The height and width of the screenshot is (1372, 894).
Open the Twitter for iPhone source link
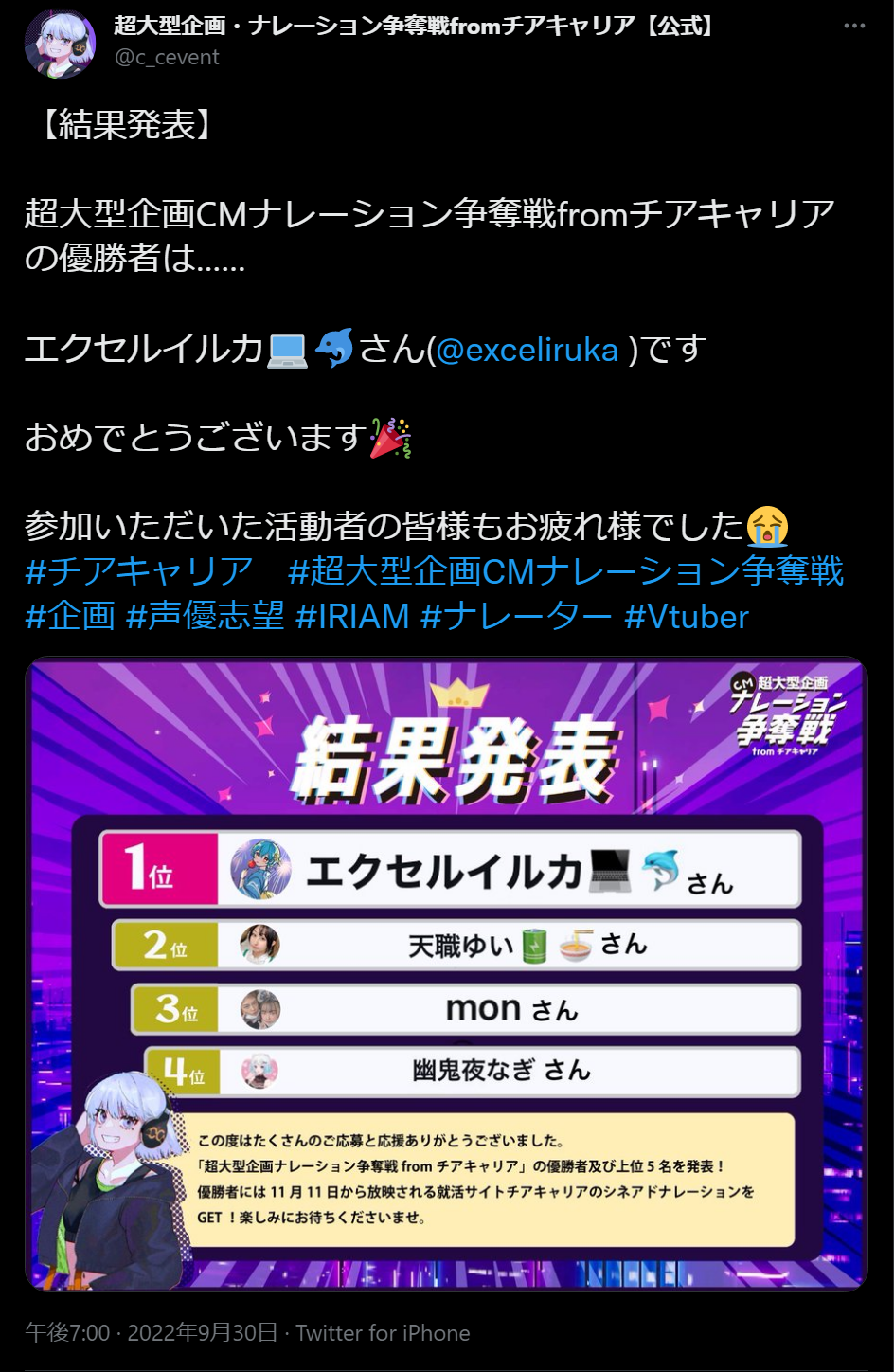click(383, 1333)
